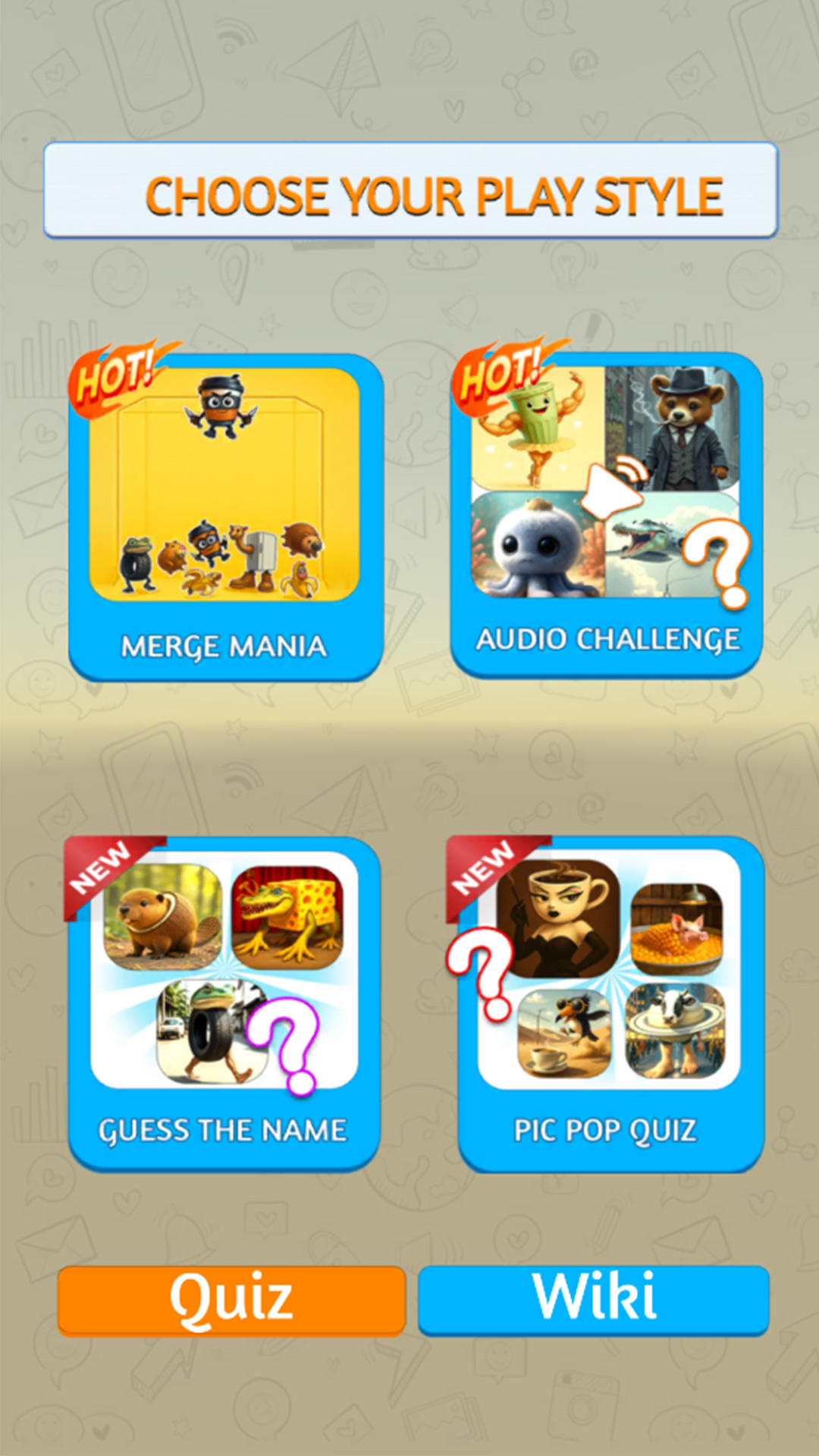The height and width of the screenshot is (1456, 819).
Task: Switch to the Quiz tab
Action: point(231,1300)
